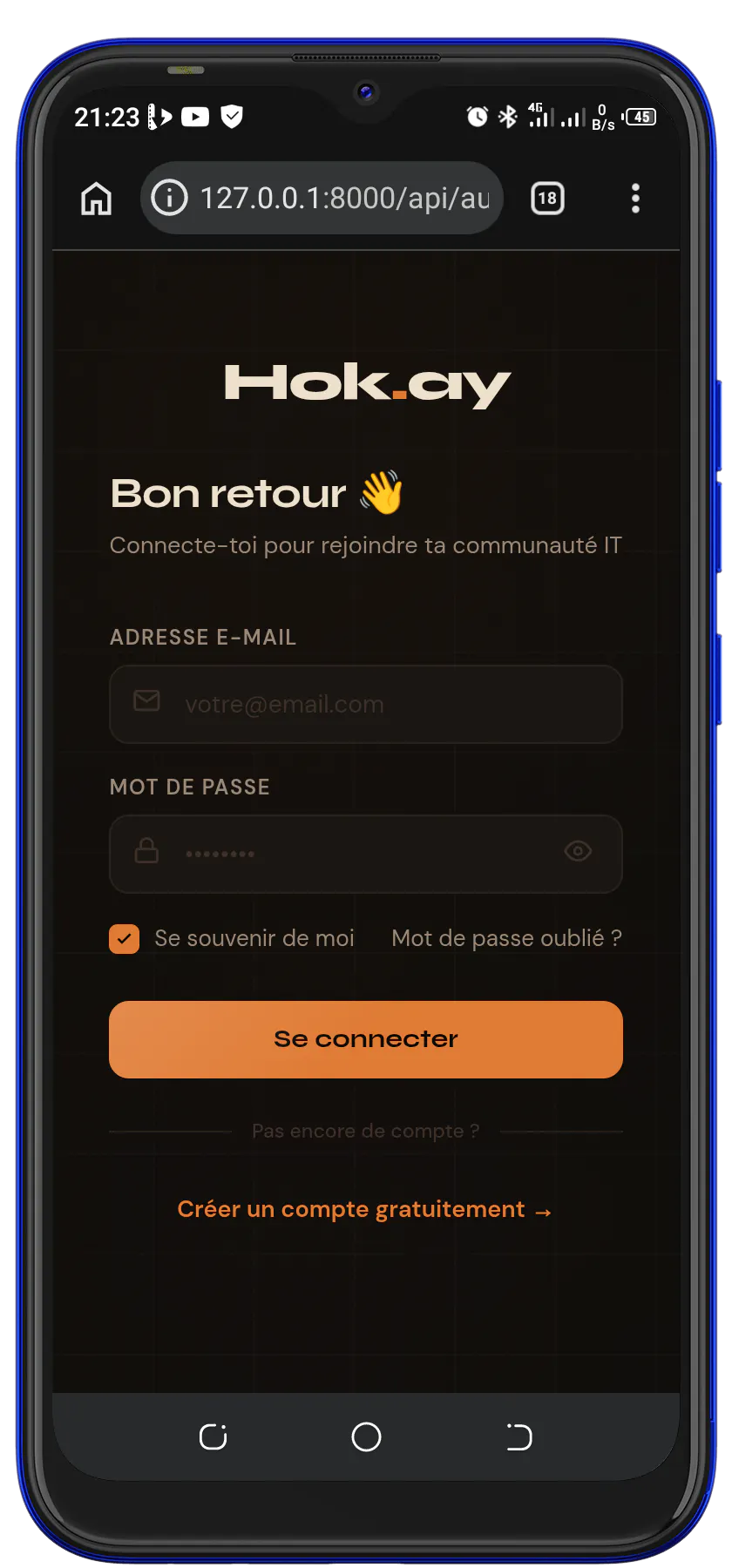Viewport: 732px width, 1568px height.
Task: Tap the Se connecter button
Action: click(366, 1039)
